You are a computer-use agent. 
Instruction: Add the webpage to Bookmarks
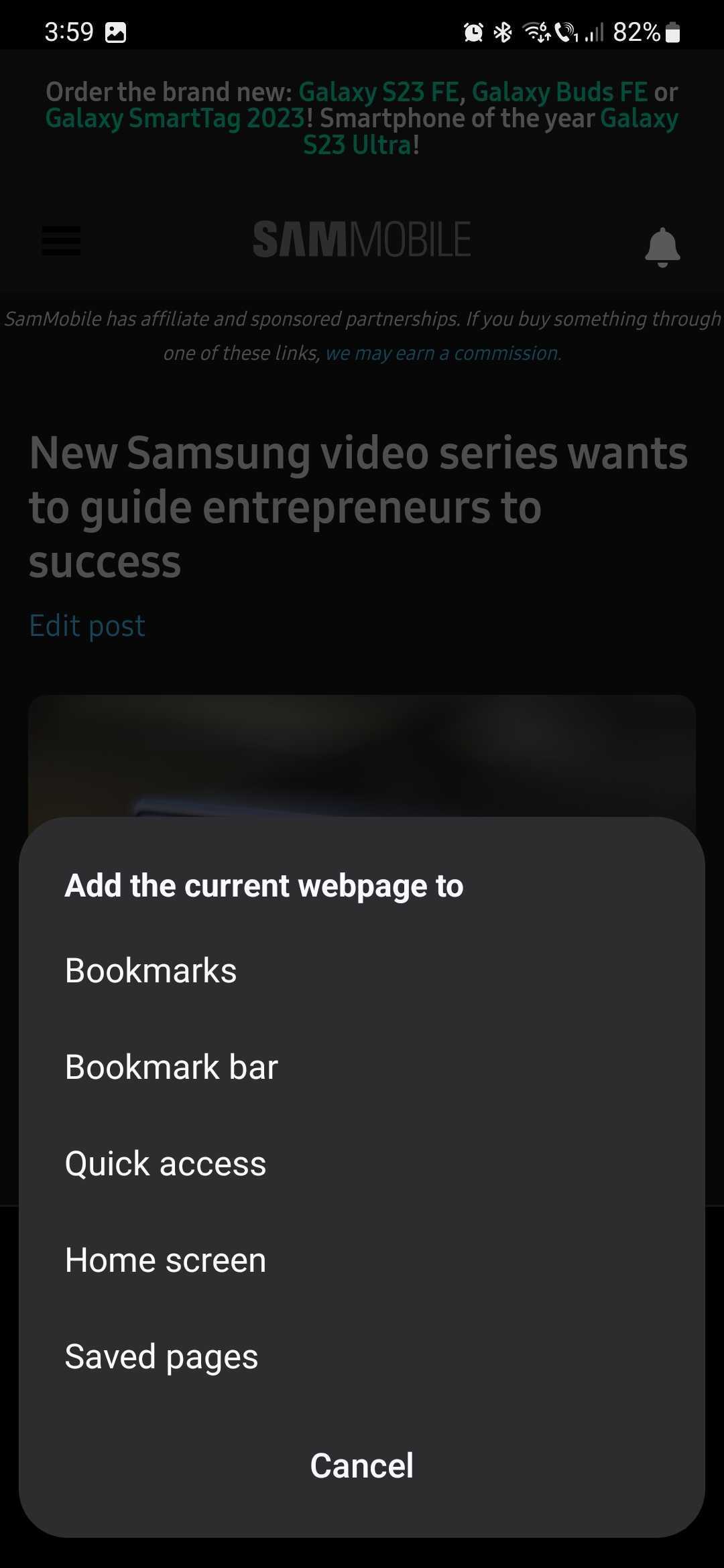click(151, 970)
